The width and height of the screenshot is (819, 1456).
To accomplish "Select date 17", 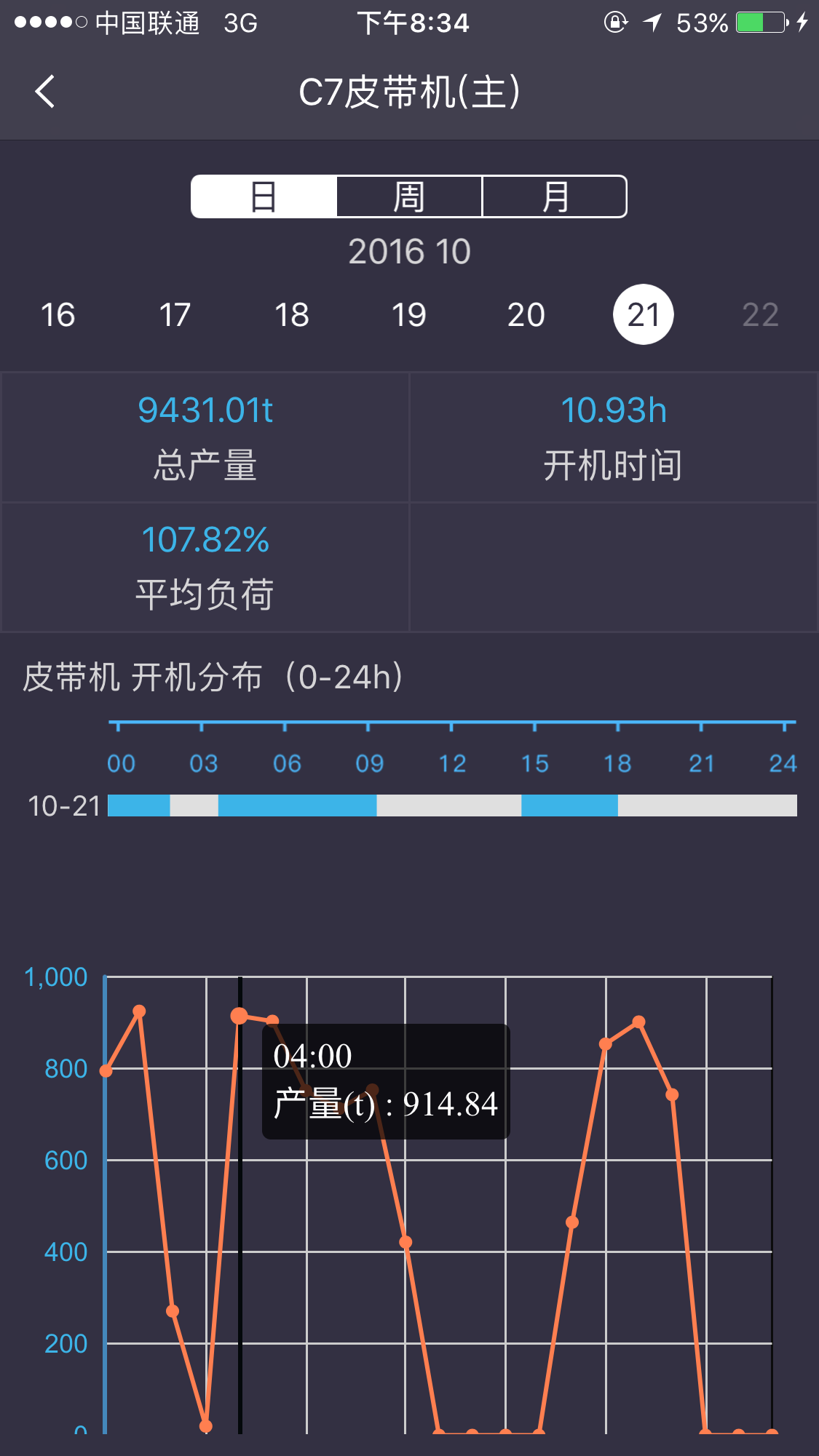I will tap(175, 315).
